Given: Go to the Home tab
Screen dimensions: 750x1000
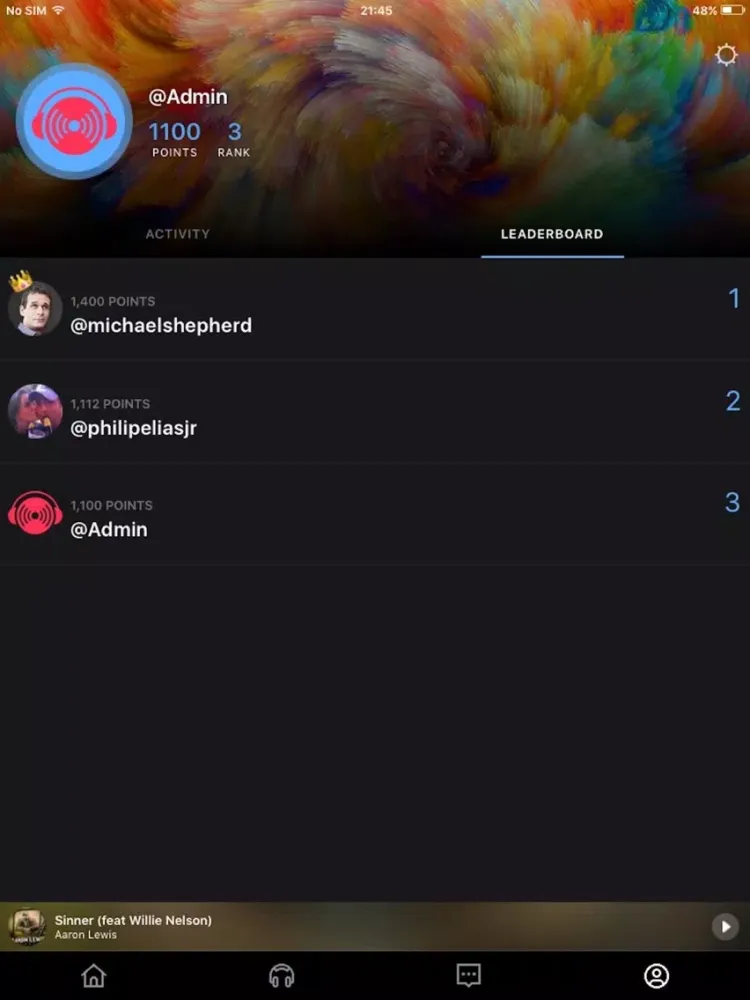Looking at the screenshot, I should [93, 976].
